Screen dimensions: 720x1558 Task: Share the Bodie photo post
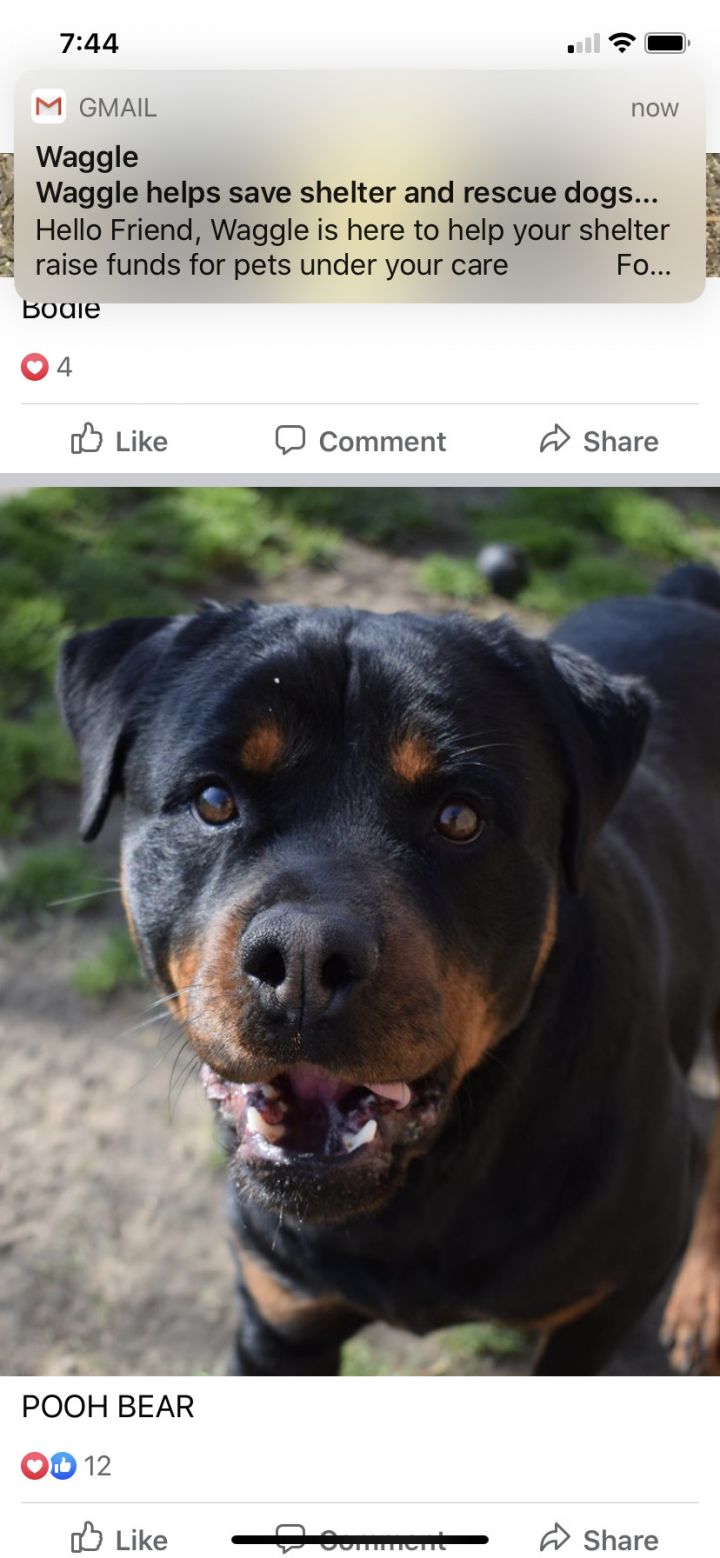[x=599, y=441]
